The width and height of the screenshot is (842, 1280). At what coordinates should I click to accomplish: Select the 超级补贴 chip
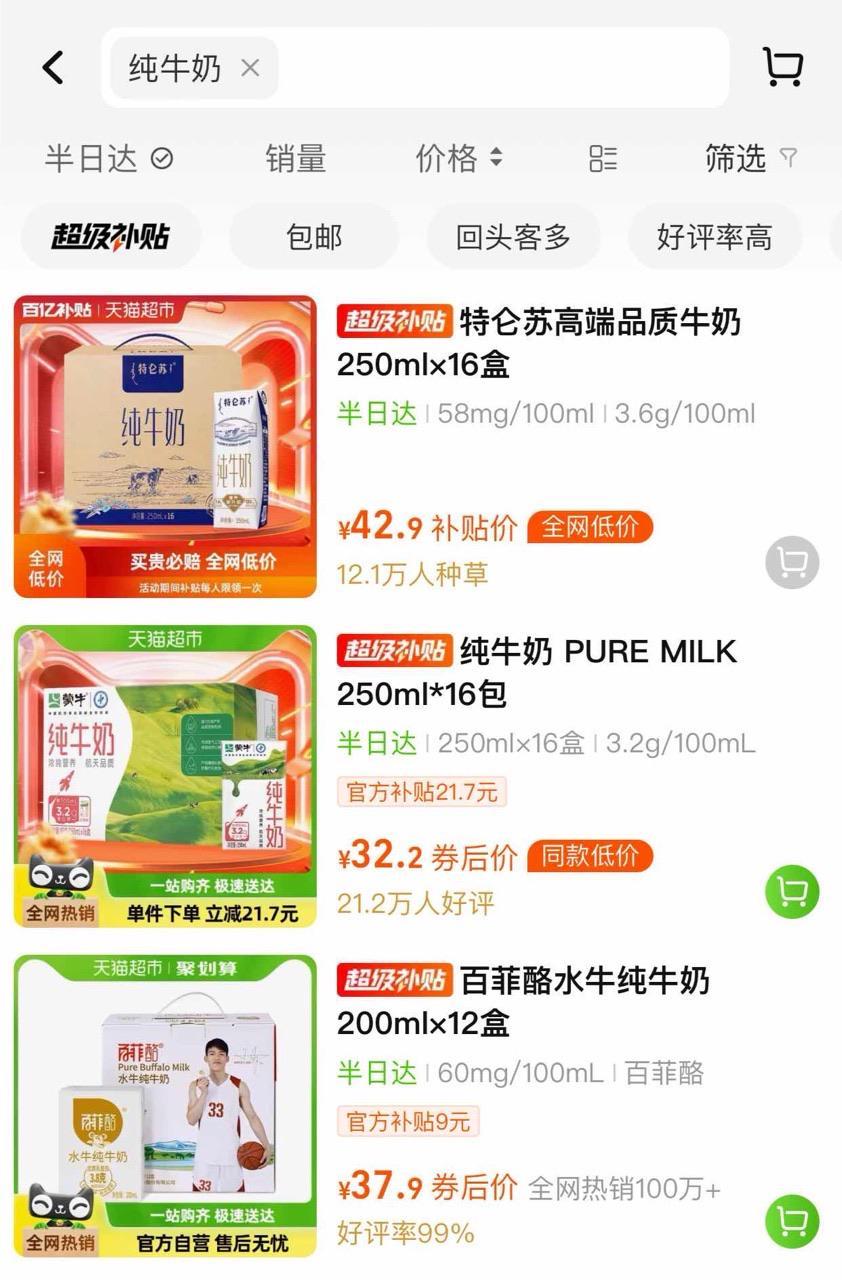111,237
